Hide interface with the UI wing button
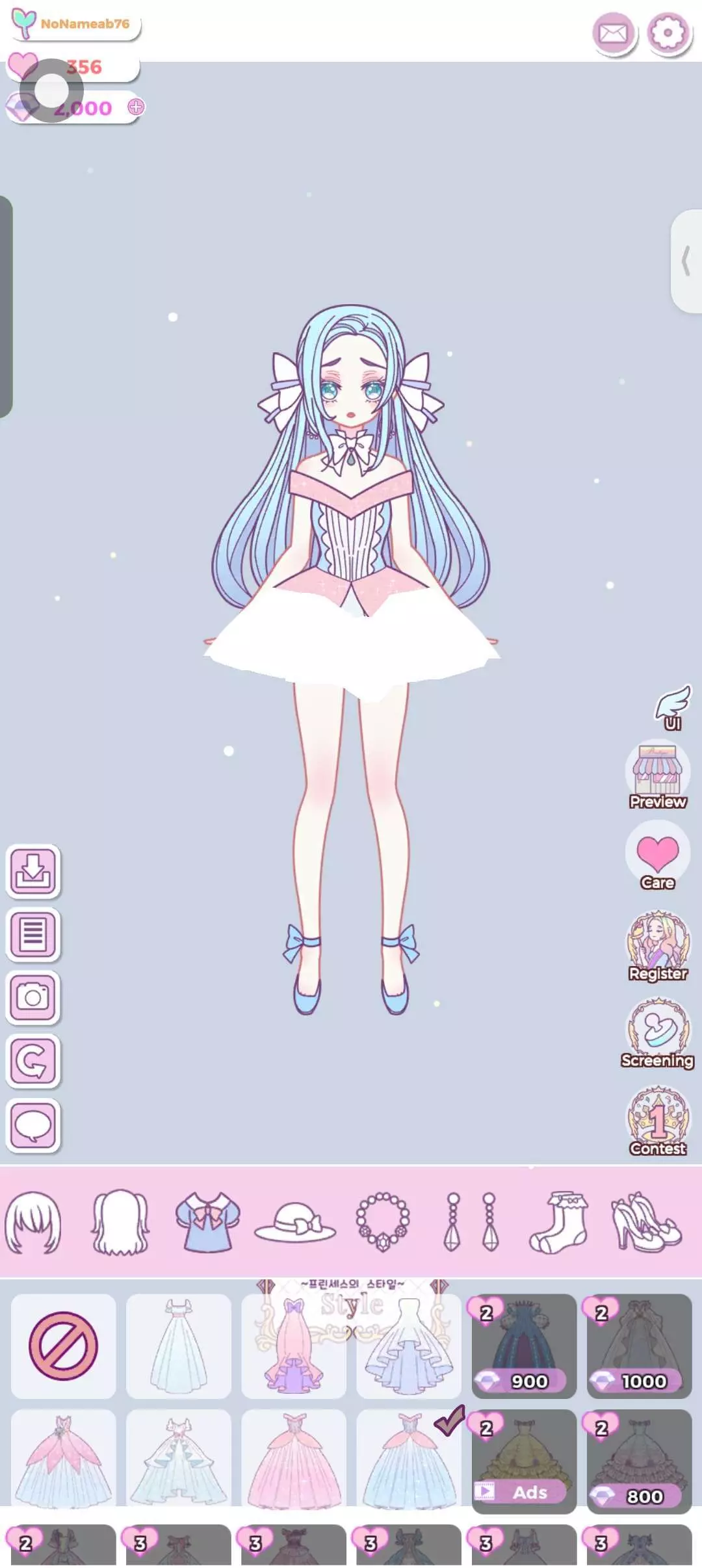702x1568 pixels. [672, 708]
